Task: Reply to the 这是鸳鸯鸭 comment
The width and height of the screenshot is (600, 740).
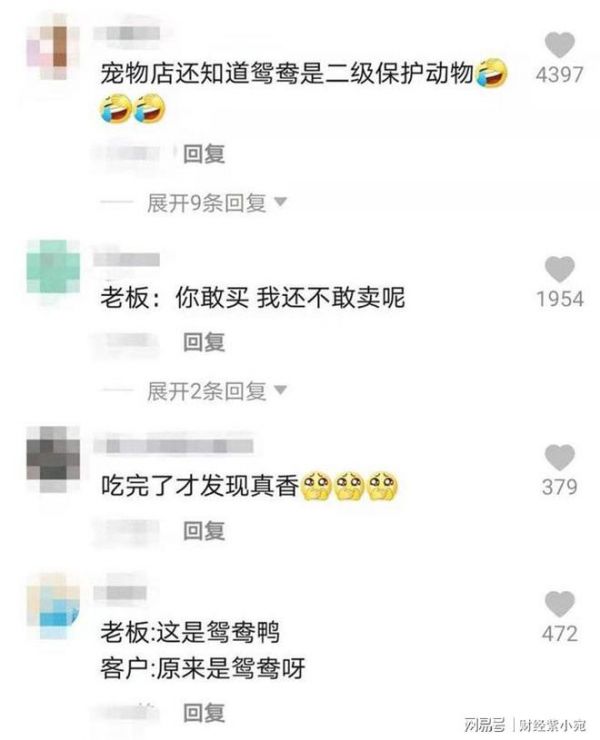Action: 204,712
